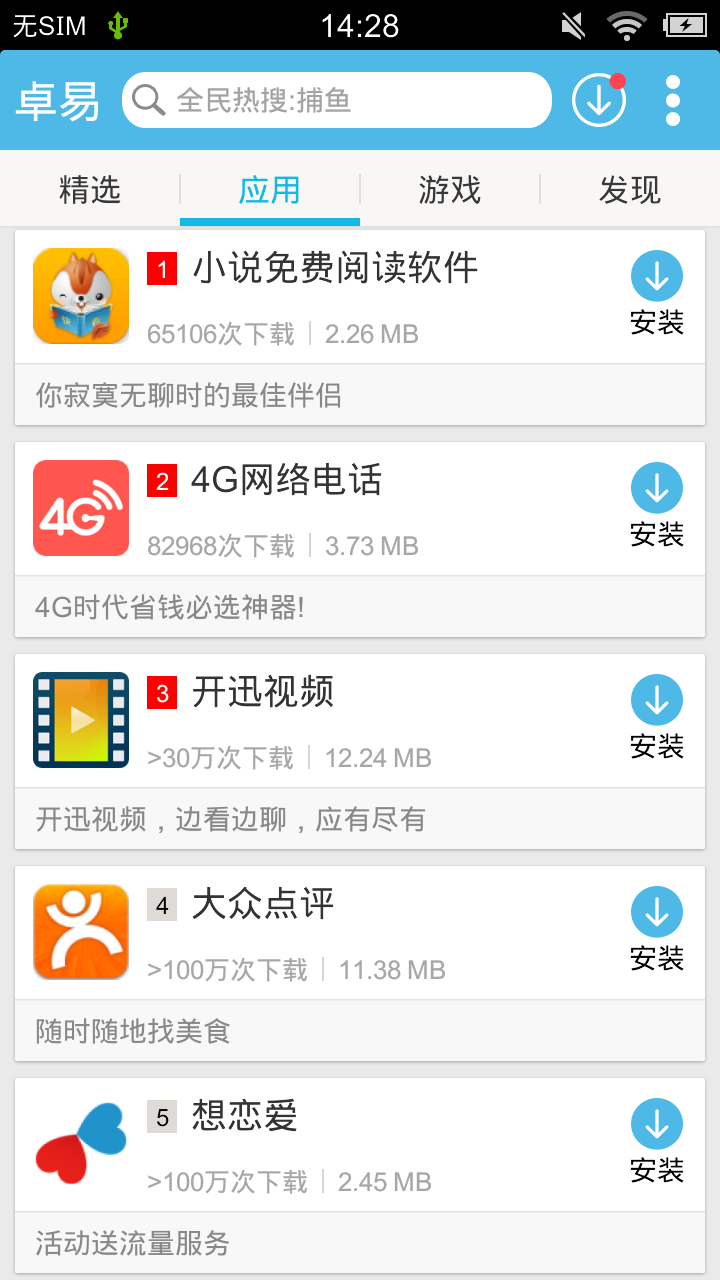Open the downloads manager icon
The image size is (720, 1280).
[x=598, y=100]
